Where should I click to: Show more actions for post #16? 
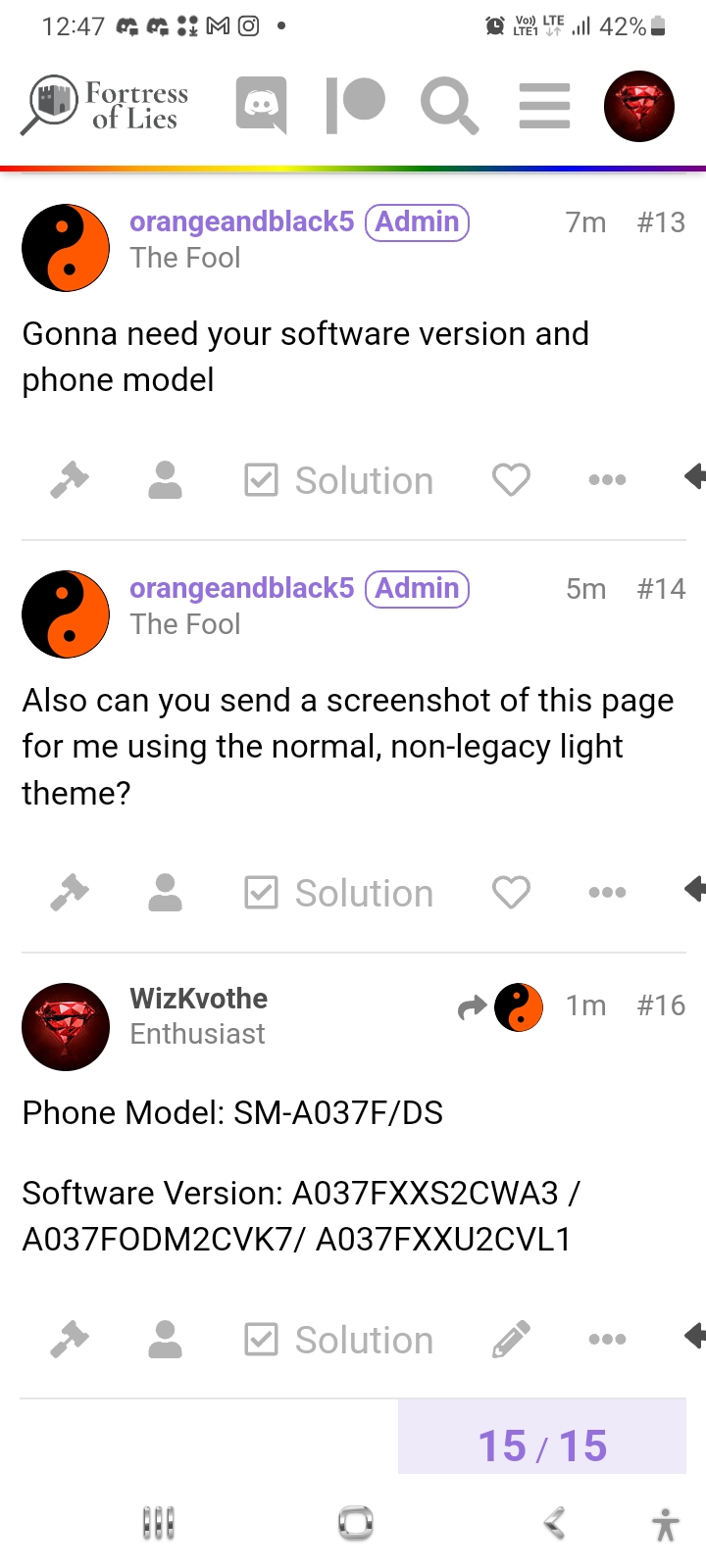pos(607,1339)
